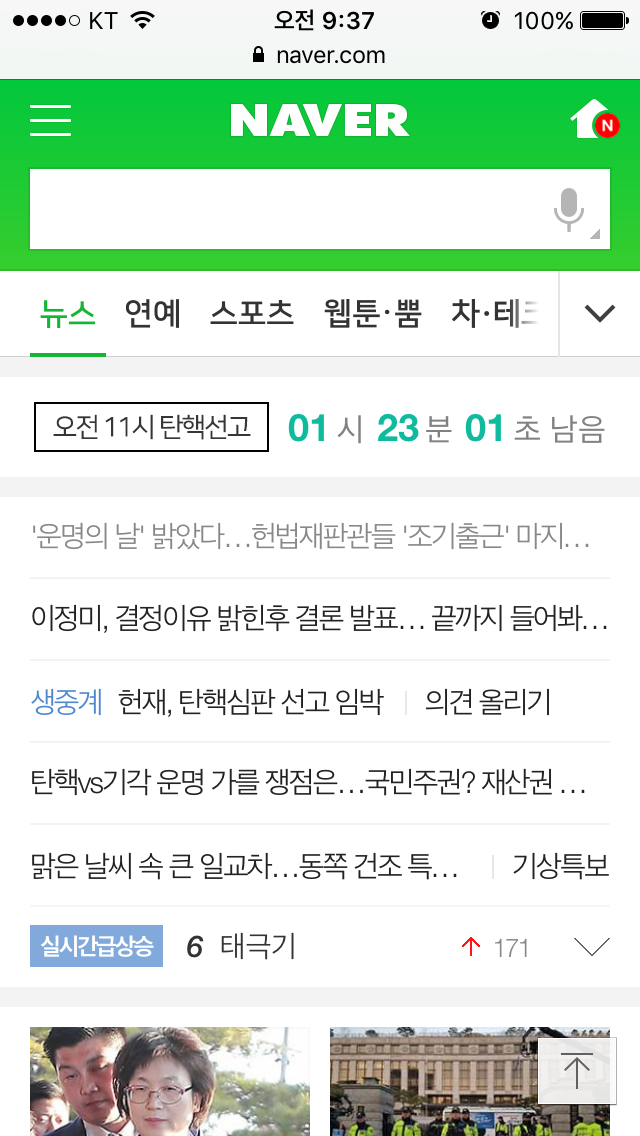Jump back to top with the arrow button
The image size is (640, 1136).
(x=577, y=1071)
